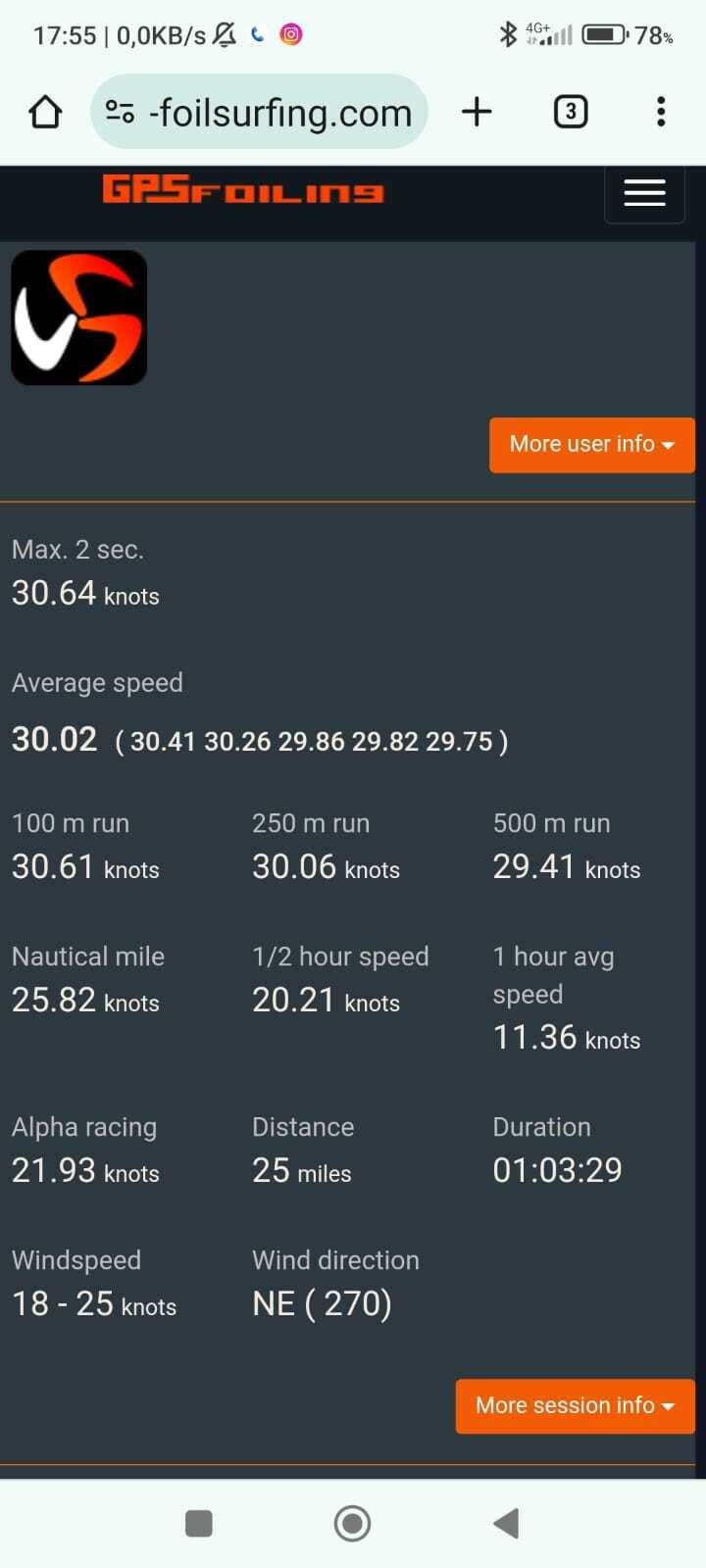706x1568 pixels.
Task: Go to the GPSFoiling logo home link
Action: 242,189
